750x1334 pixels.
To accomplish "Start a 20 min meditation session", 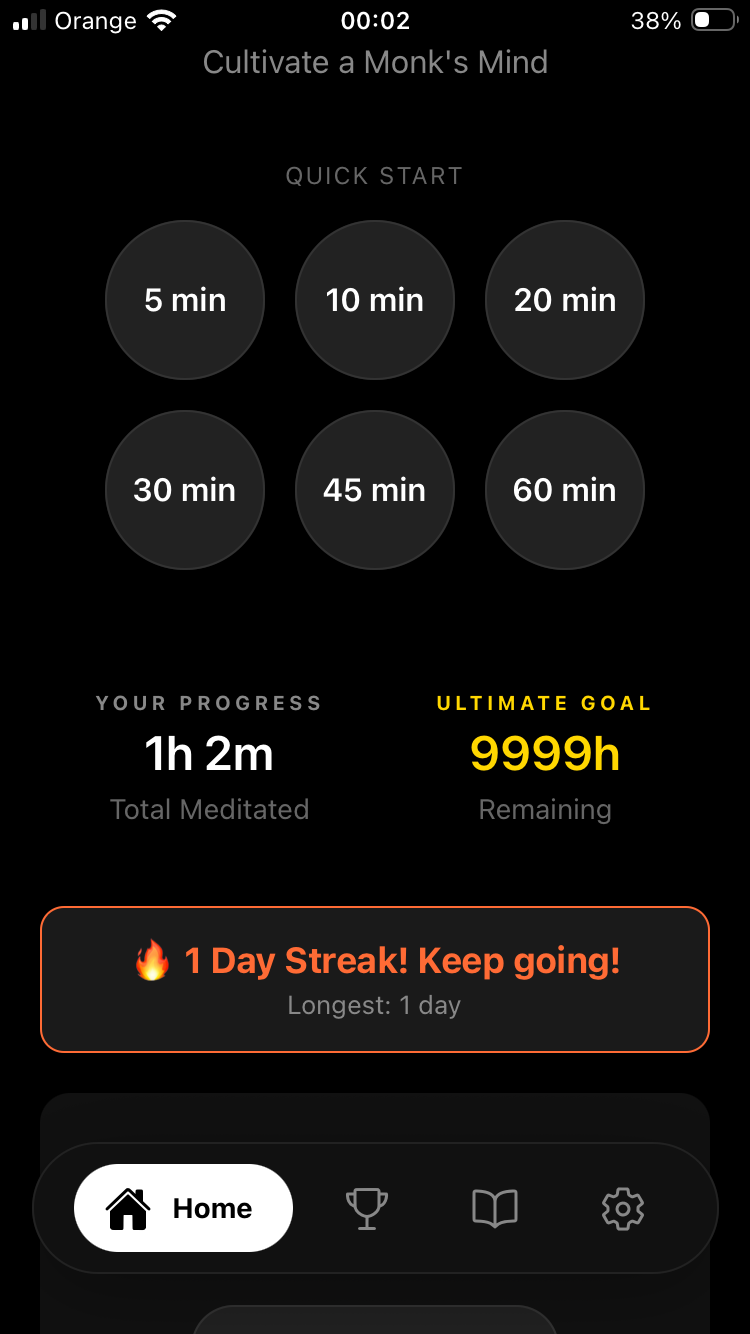I will [565, 300].
